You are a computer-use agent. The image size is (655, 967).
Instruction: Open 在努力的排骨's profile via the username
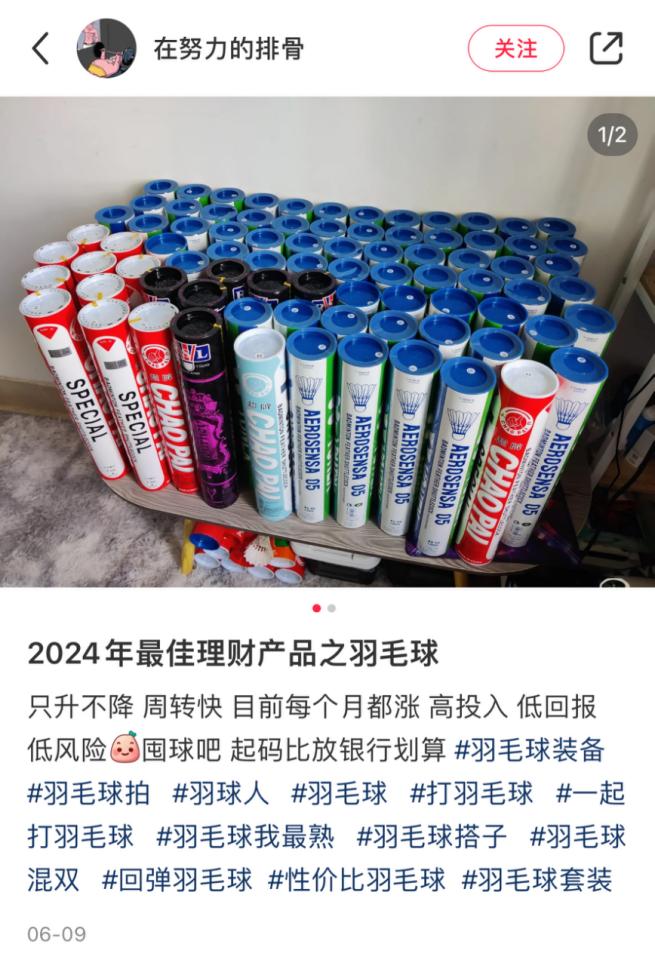pos(228,48)
